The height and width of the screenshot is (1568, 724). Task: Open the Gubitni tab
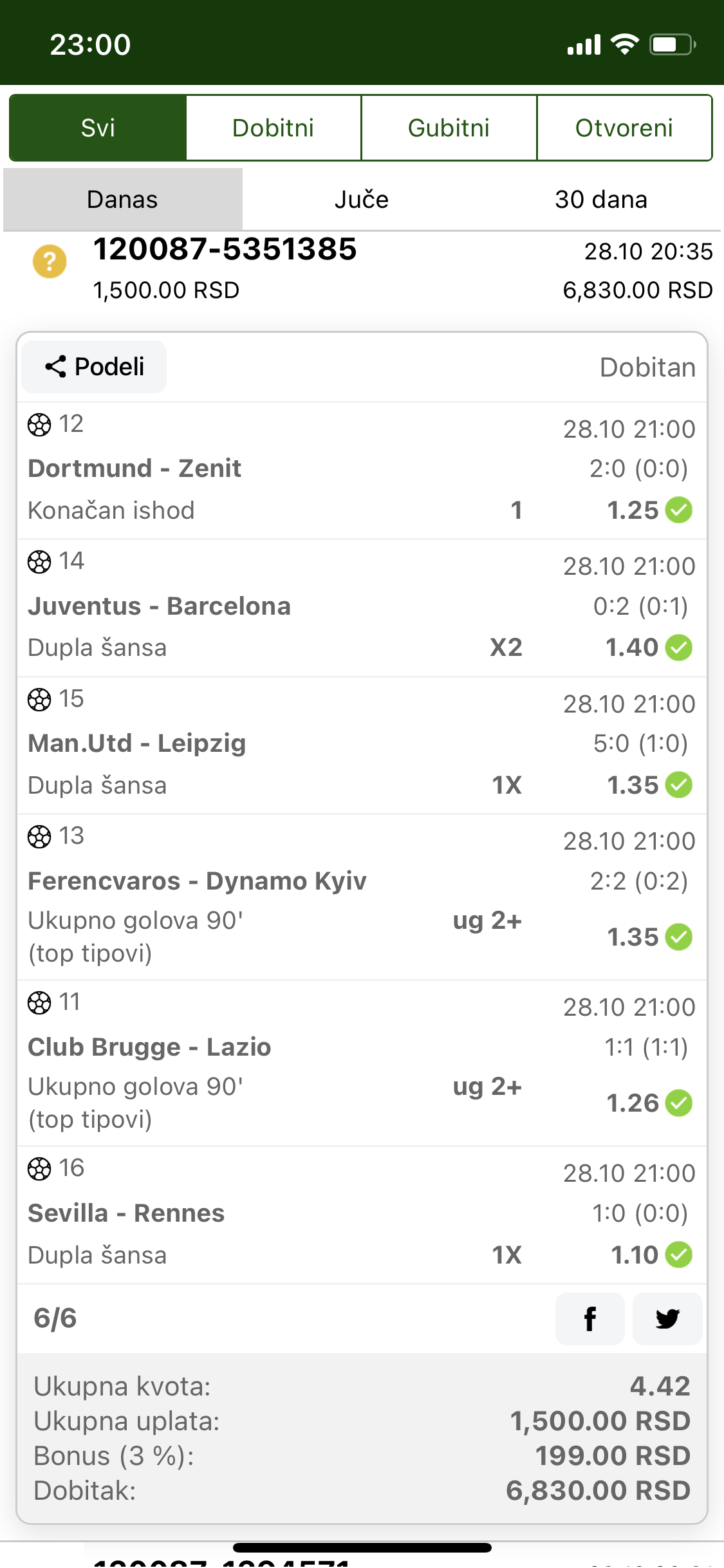tap(449, 127)
